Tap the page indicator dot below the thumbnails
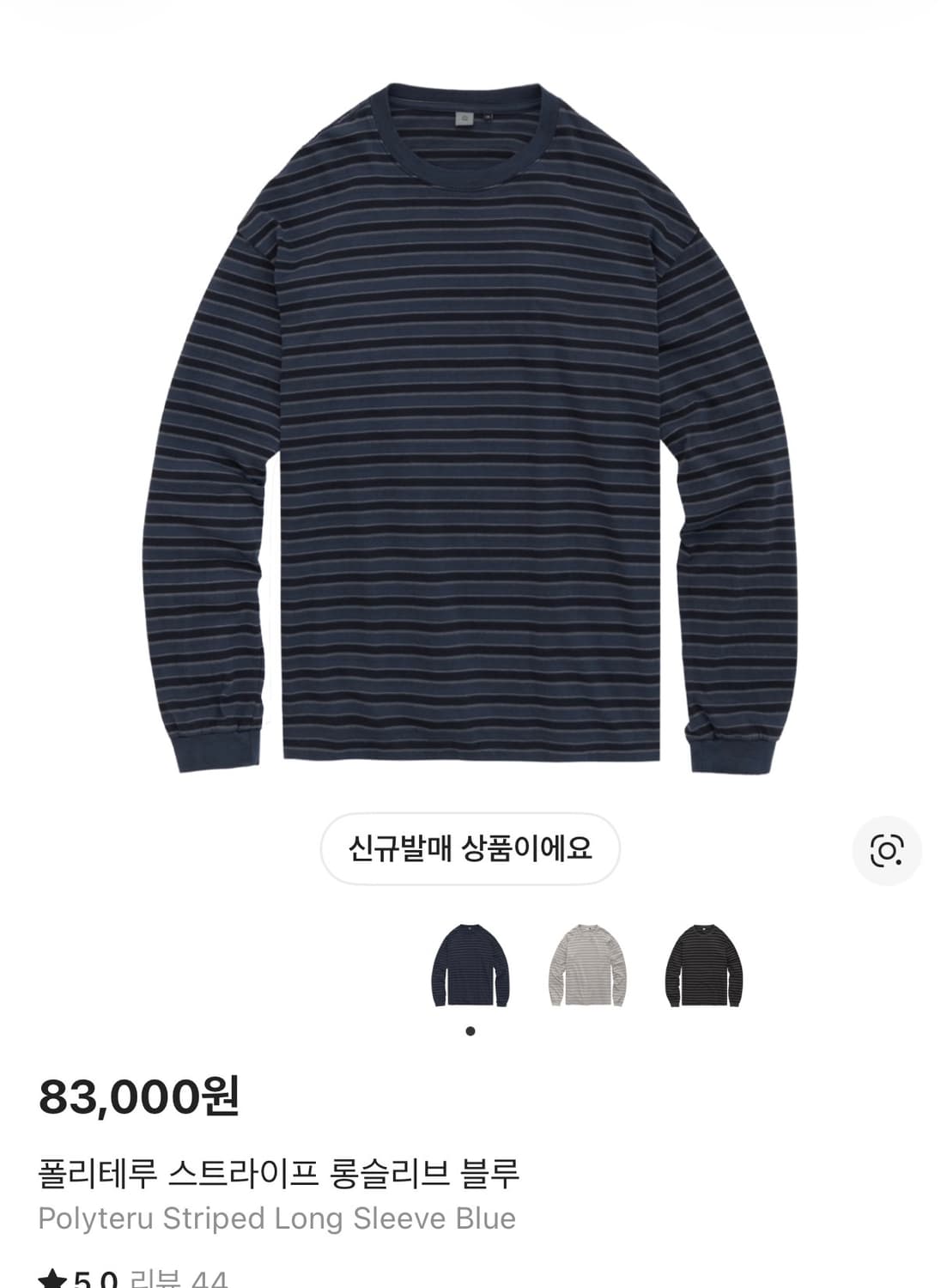 pos(470,1030)
